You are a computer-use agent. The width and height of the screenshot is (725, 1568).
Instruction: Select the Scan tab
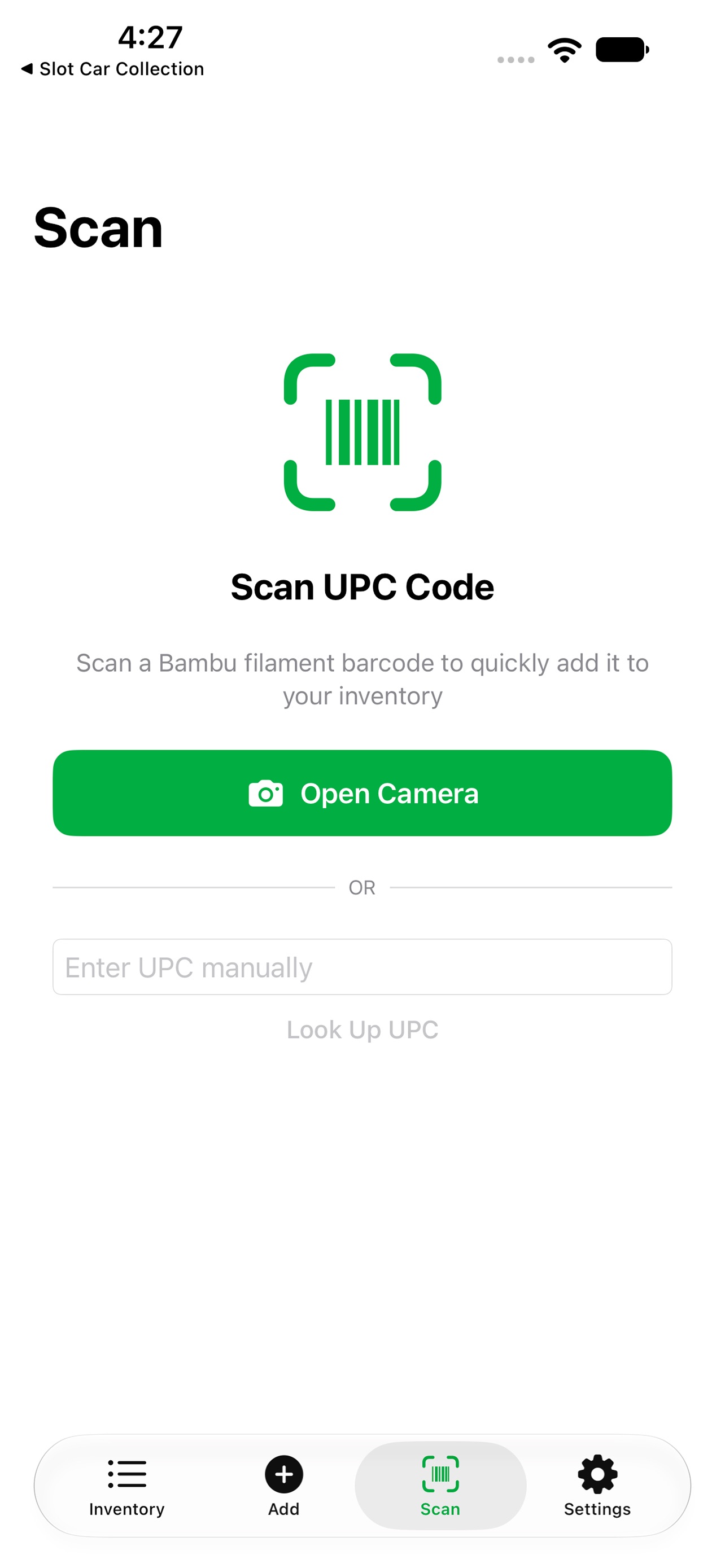[x=440, y=1485]
